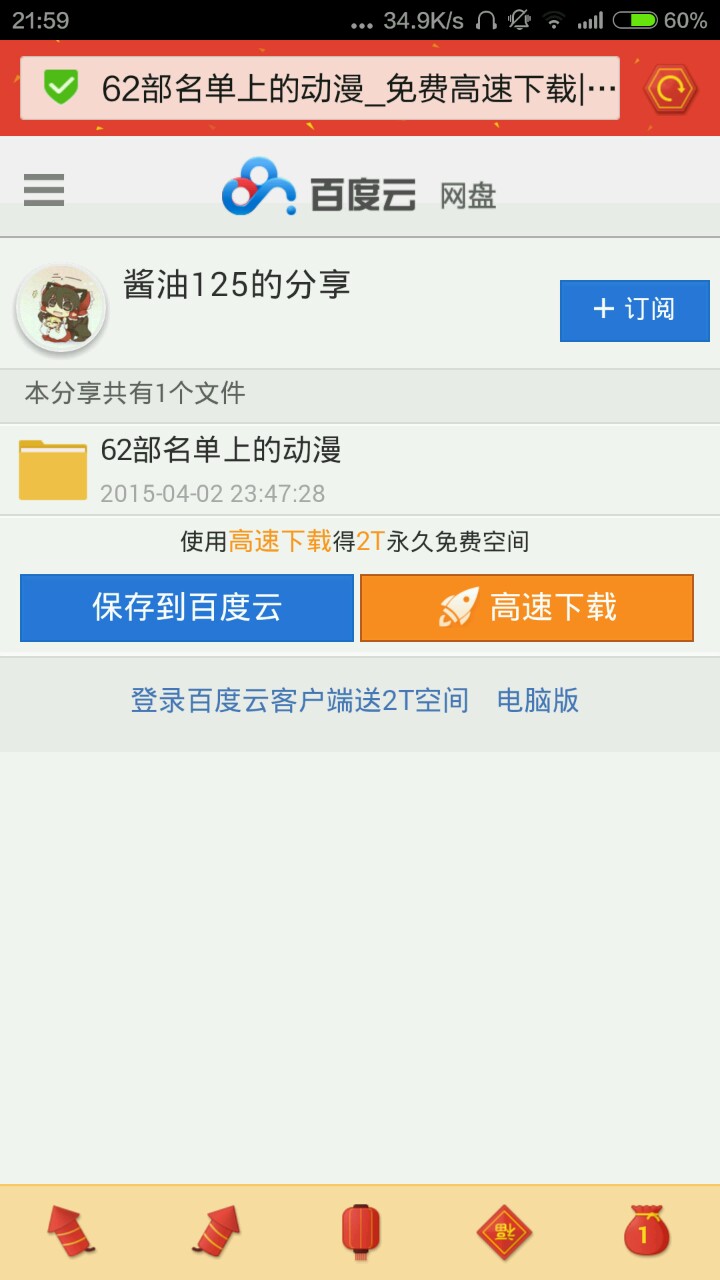The width and height of the screenshot is (720, 1280).
Task: Refresh the page with the orange reload icon
Action: [669, 89]
